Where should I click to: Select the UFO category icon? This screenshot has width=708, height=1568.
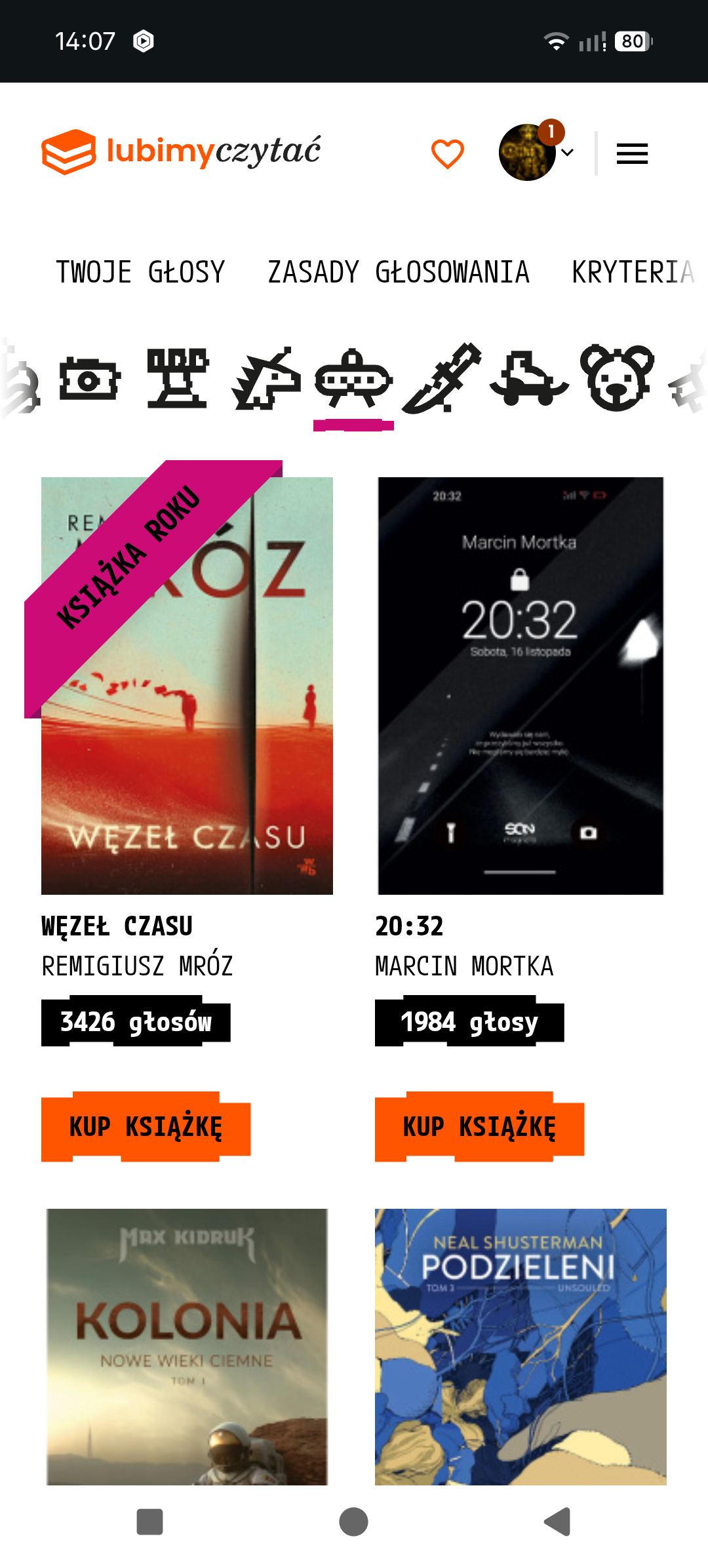[353, 379]
